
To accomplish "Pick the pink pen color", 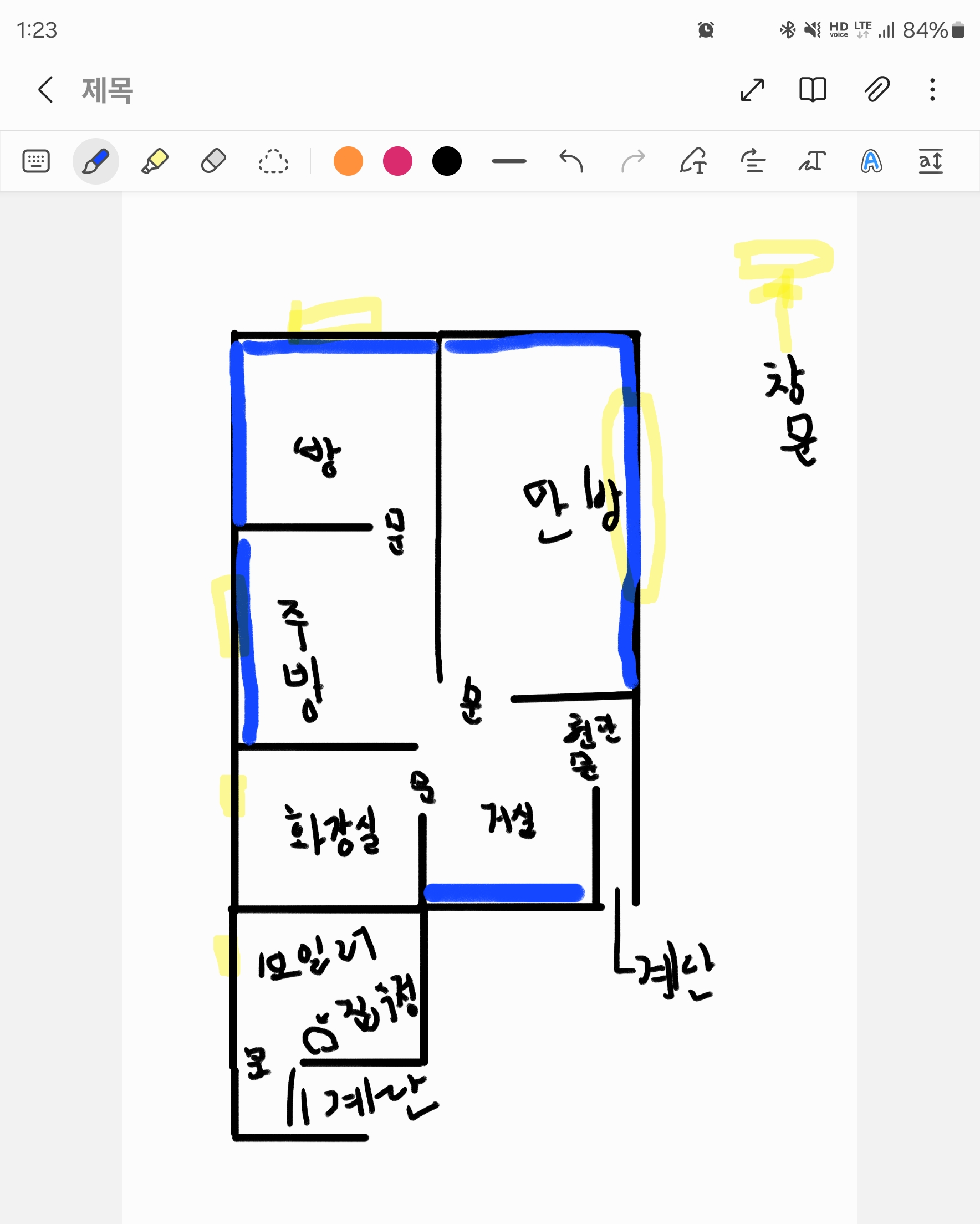I will pyautogui.click(x=397, y=161).
